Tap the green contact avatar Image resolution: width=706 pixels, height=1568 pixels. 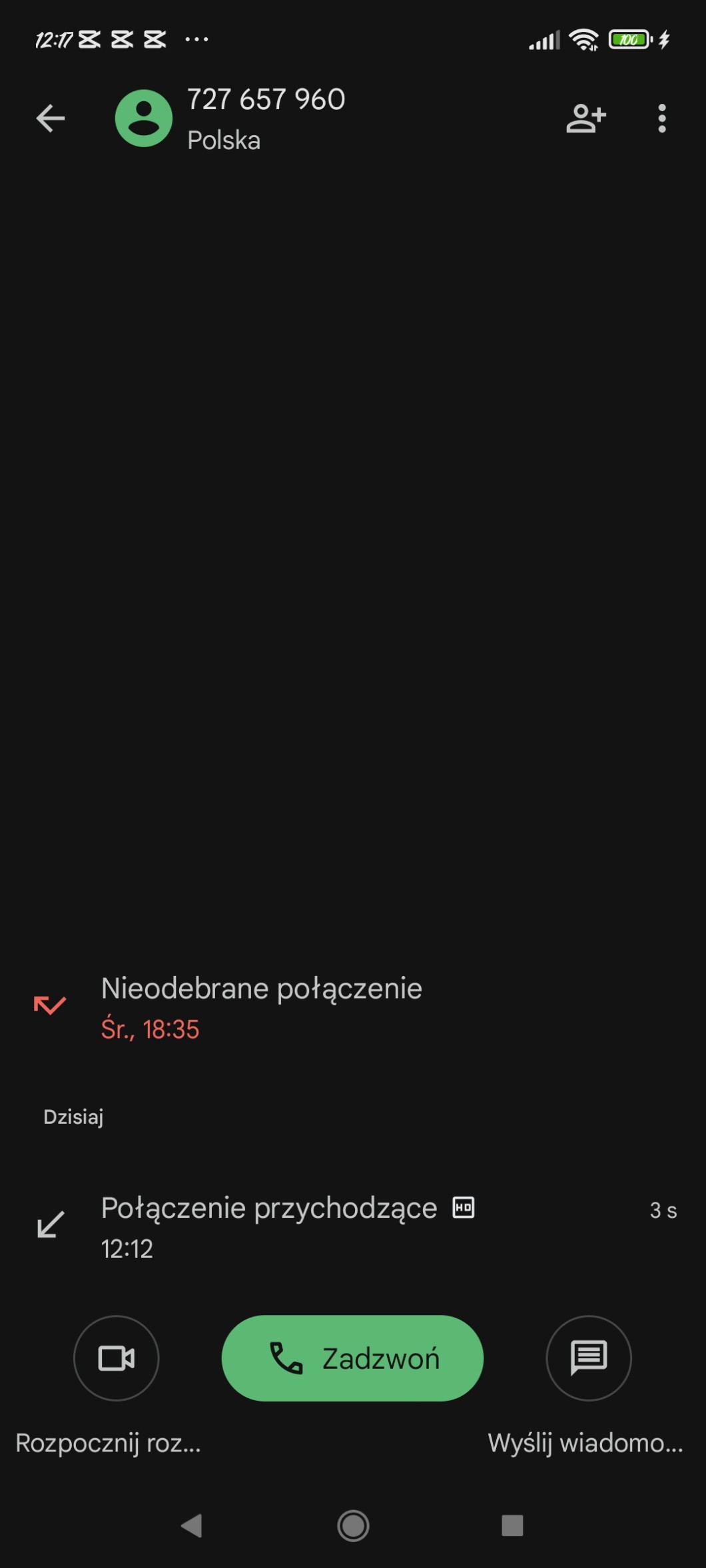[x=144, y=119]
